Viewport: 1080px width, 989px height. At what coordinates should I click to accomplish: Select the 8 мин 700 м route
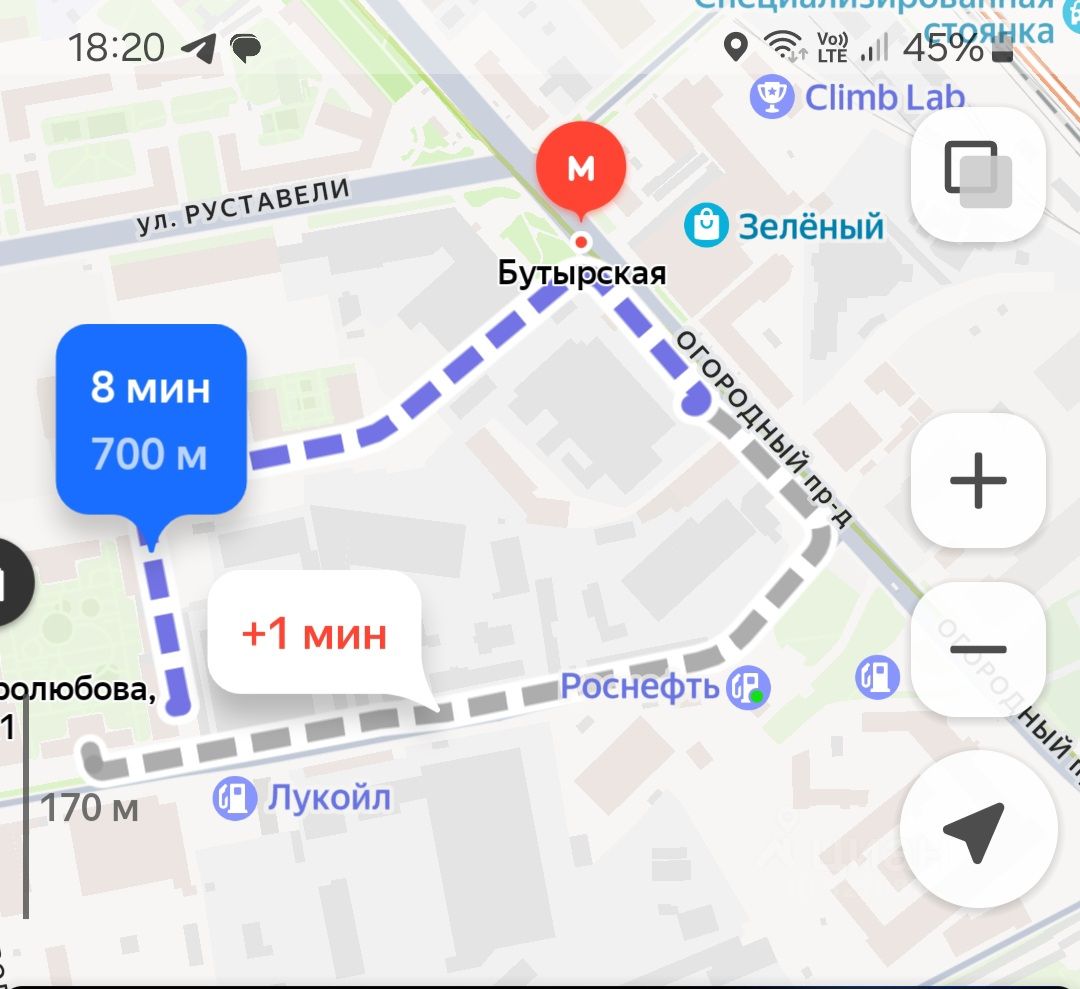pos(151,421)
